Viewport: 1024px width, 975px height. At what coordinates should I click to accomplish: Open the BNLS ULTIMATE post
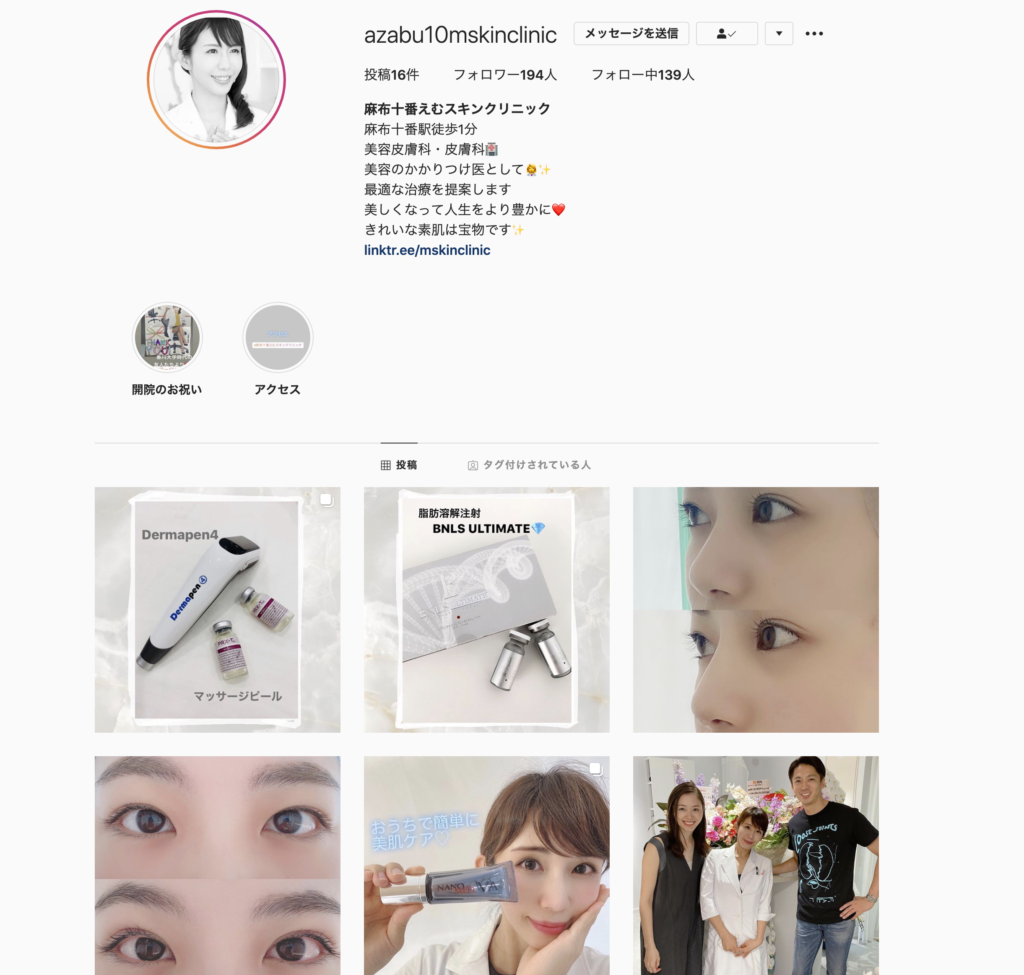486,609
